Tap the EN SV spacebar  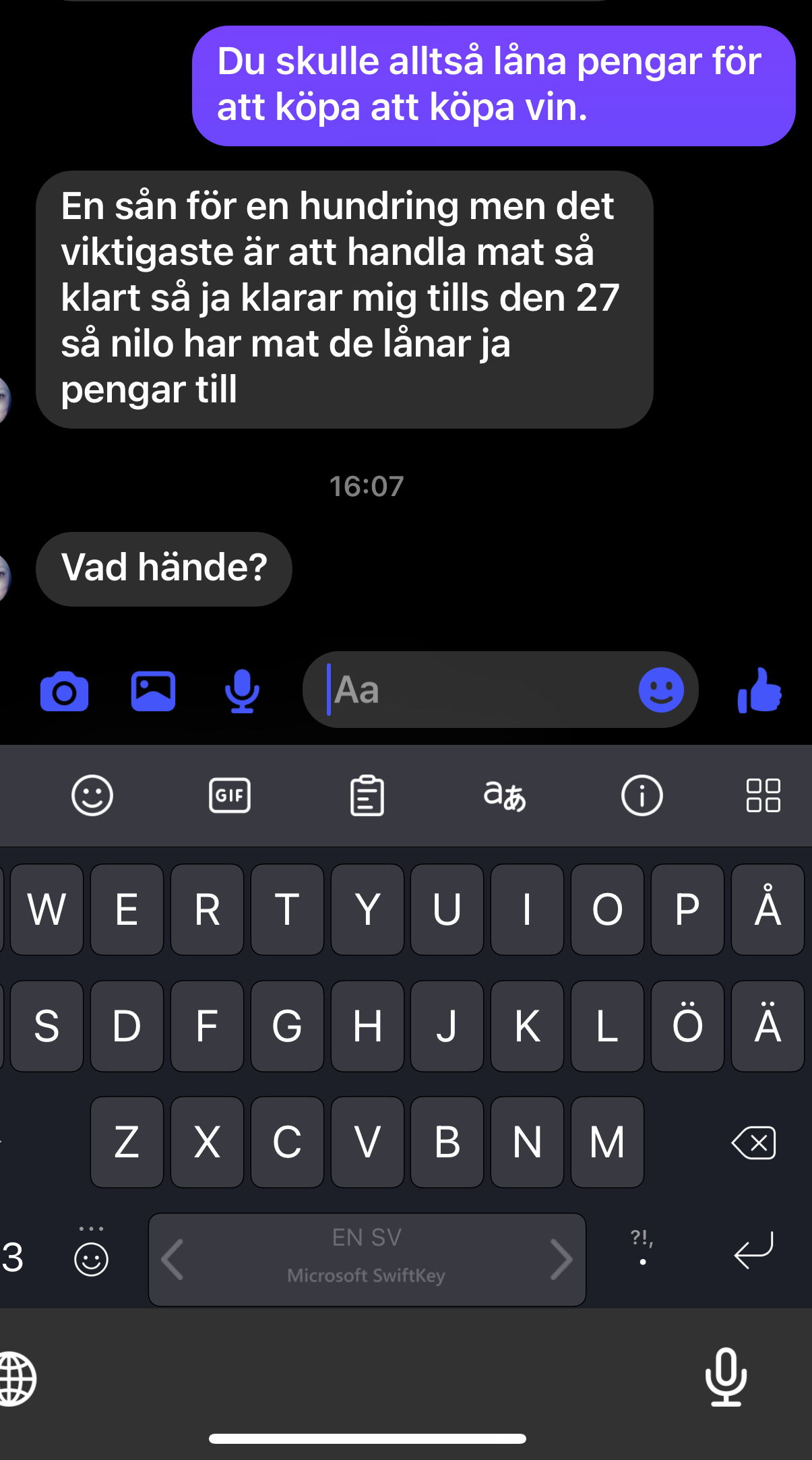[x=367, y=1259]
